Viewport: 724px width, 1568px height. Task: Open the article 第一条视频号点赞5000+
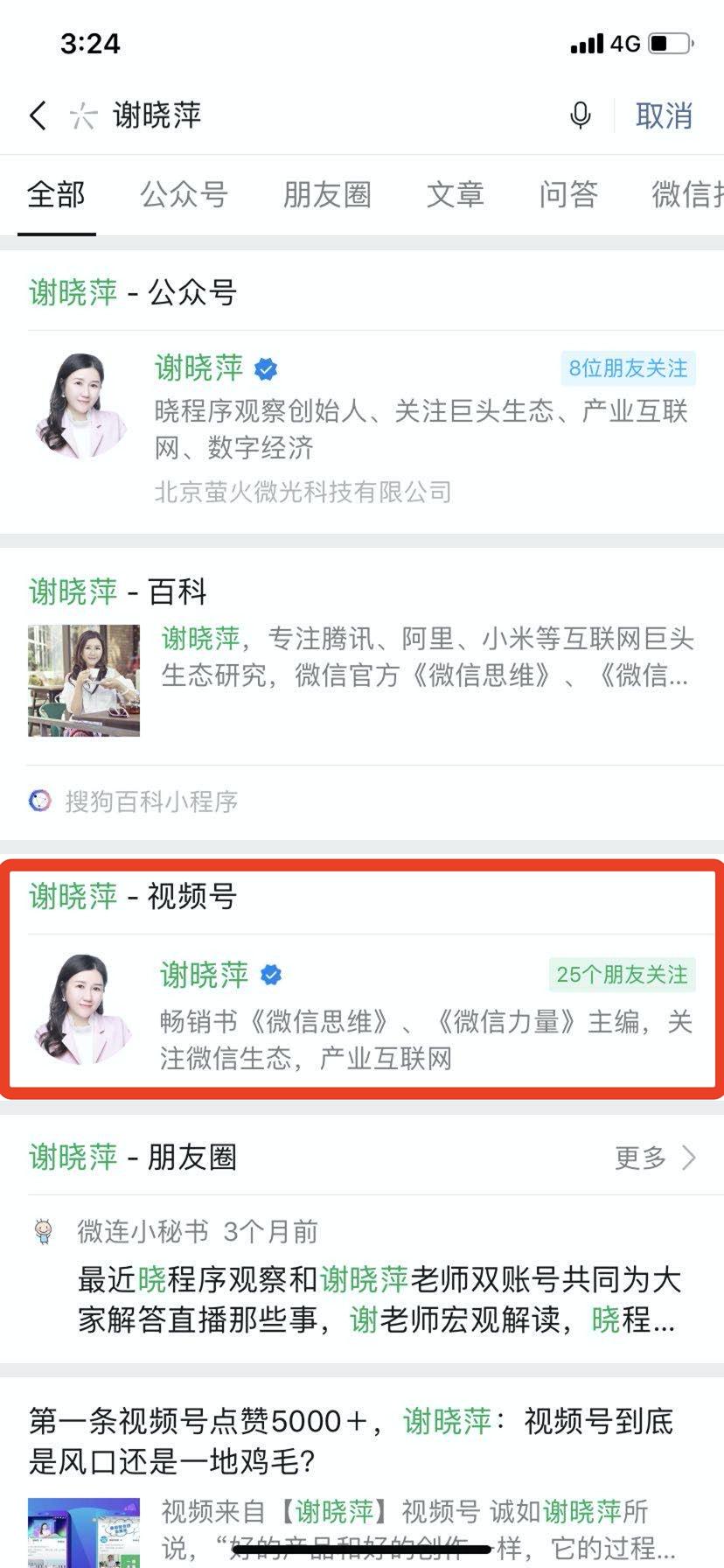350,1439
